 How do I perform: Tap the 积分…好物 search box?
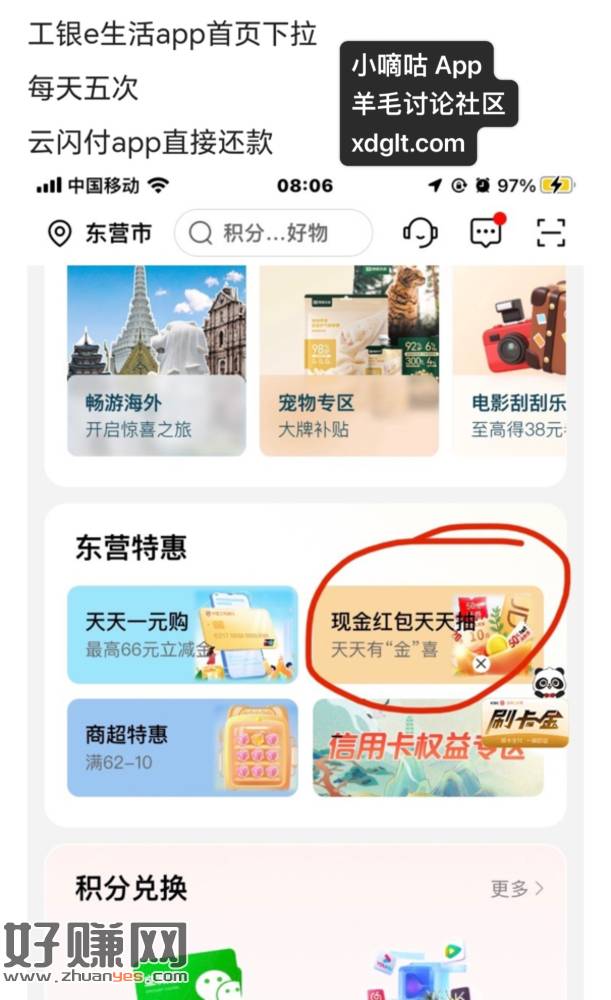(273, 233)
